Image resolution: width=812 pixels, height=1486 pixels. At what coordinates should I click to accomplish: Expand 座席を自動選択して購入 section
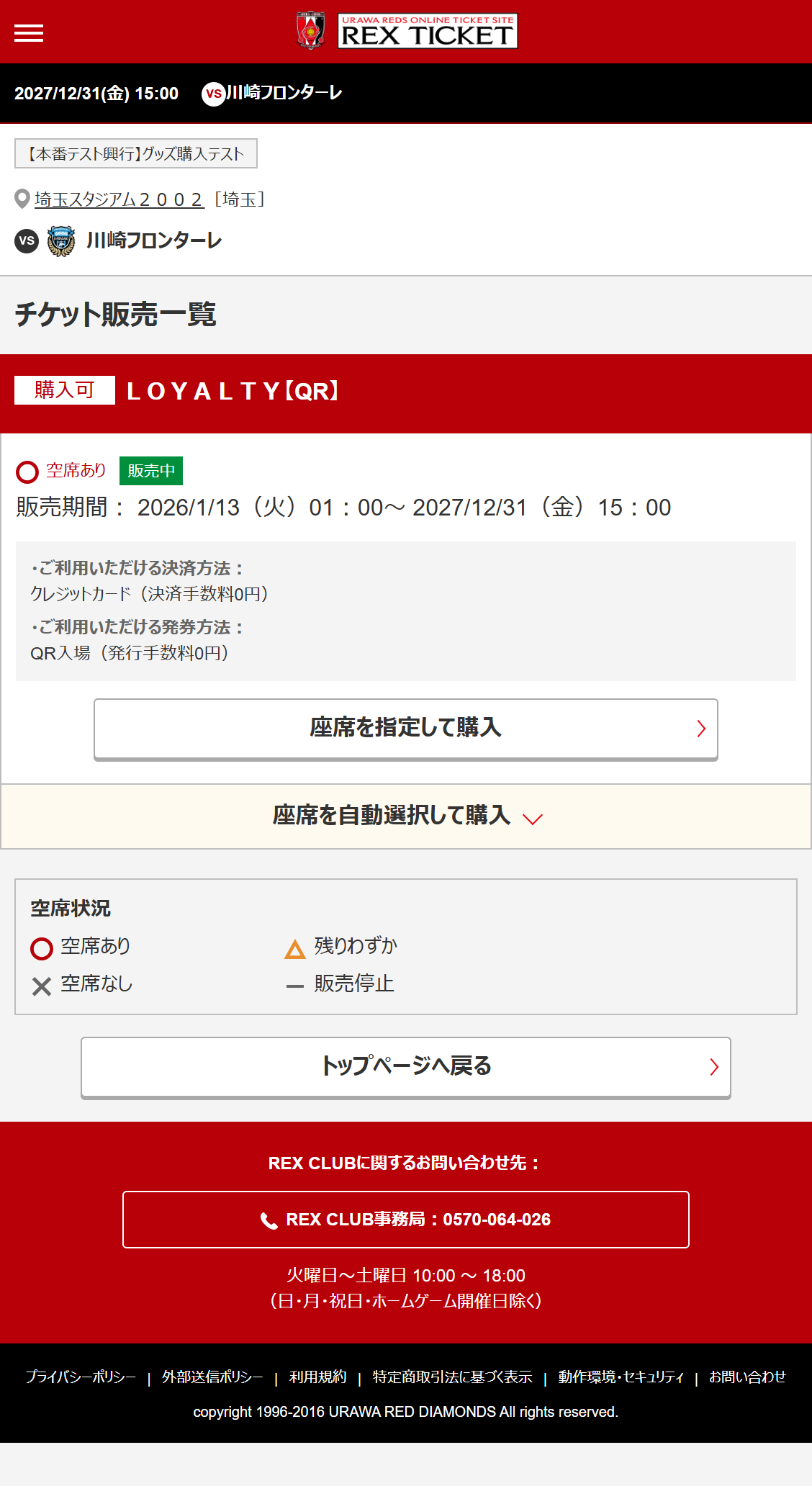coord(406,816)
